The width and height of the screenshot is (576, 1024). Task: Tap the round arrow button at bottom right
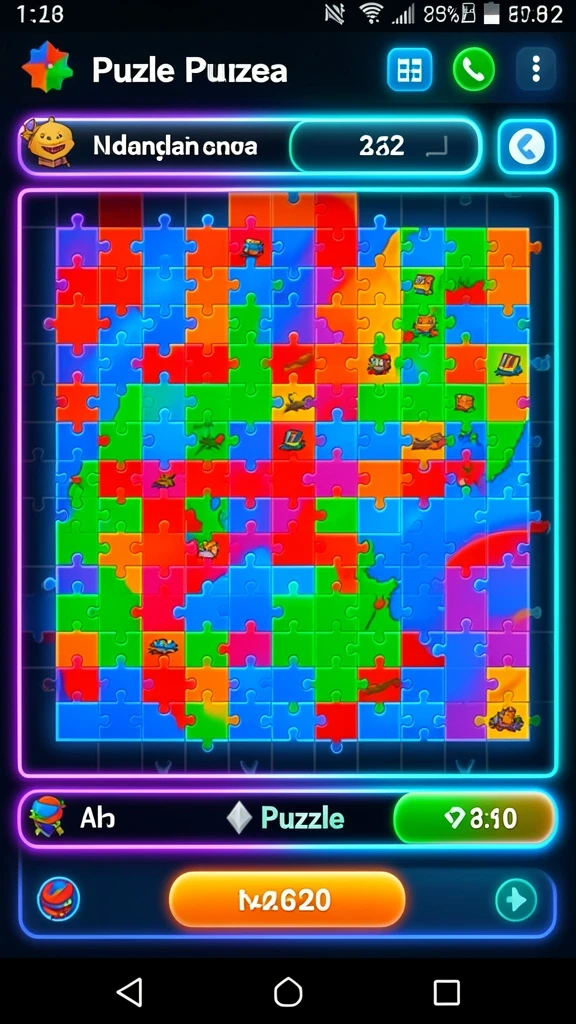click(x=516, y=901)
